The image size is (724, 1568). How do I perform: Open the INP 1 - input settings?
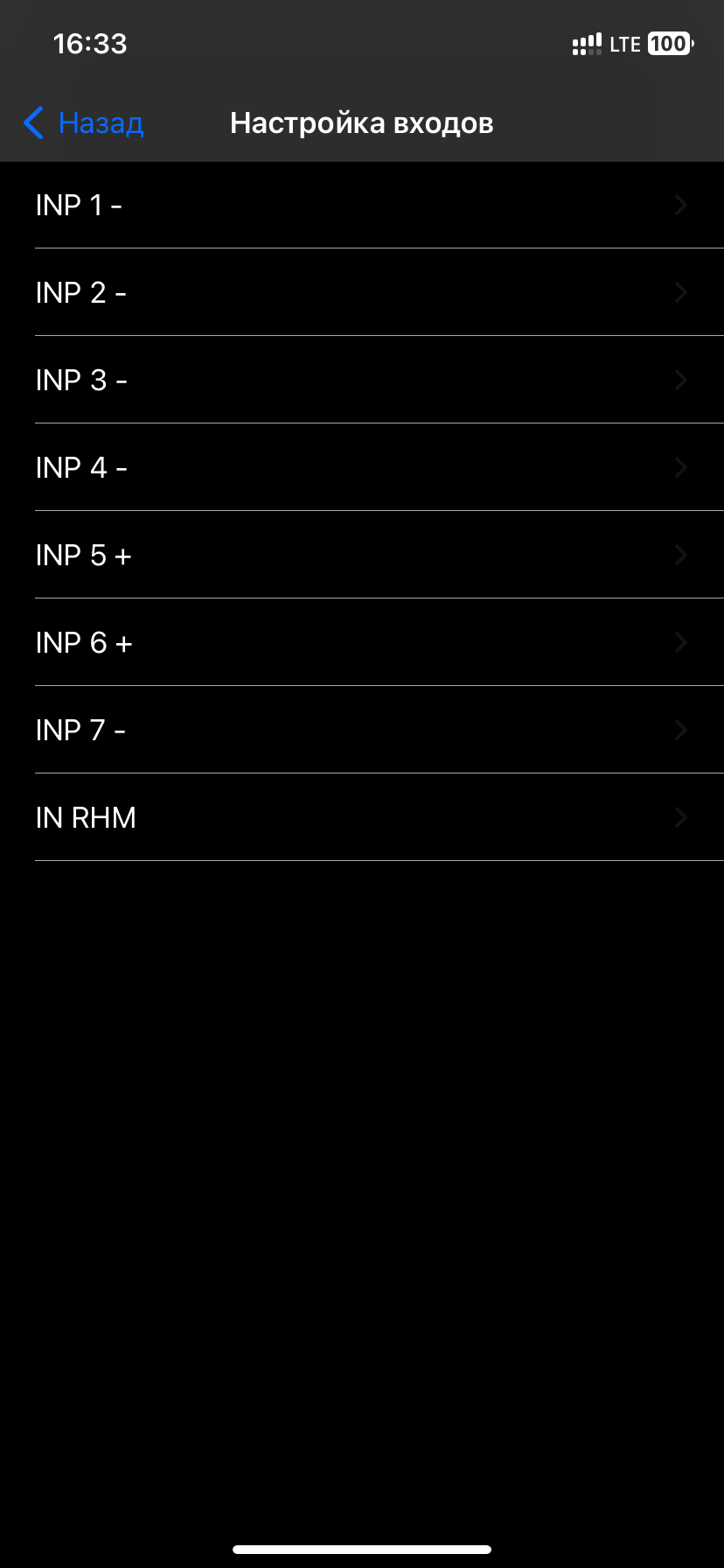point(362,205)
